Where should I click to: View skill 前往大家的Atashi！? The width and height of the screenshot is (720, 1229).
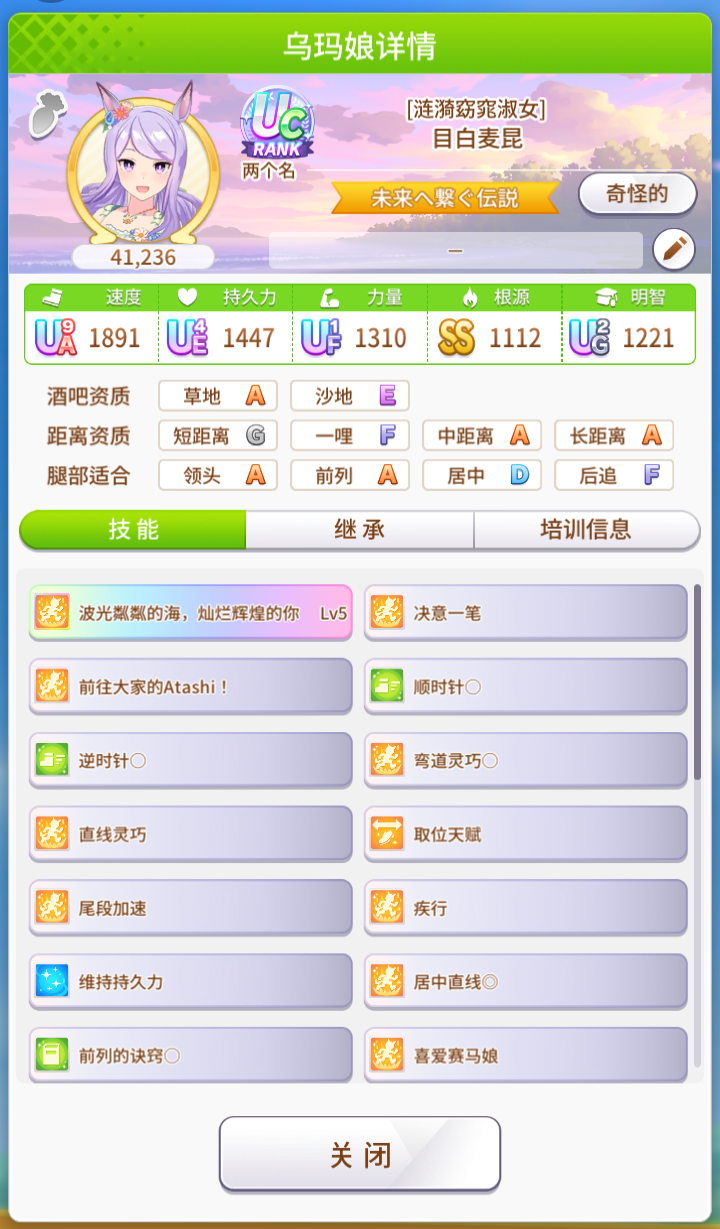click(x=190, y=686)
